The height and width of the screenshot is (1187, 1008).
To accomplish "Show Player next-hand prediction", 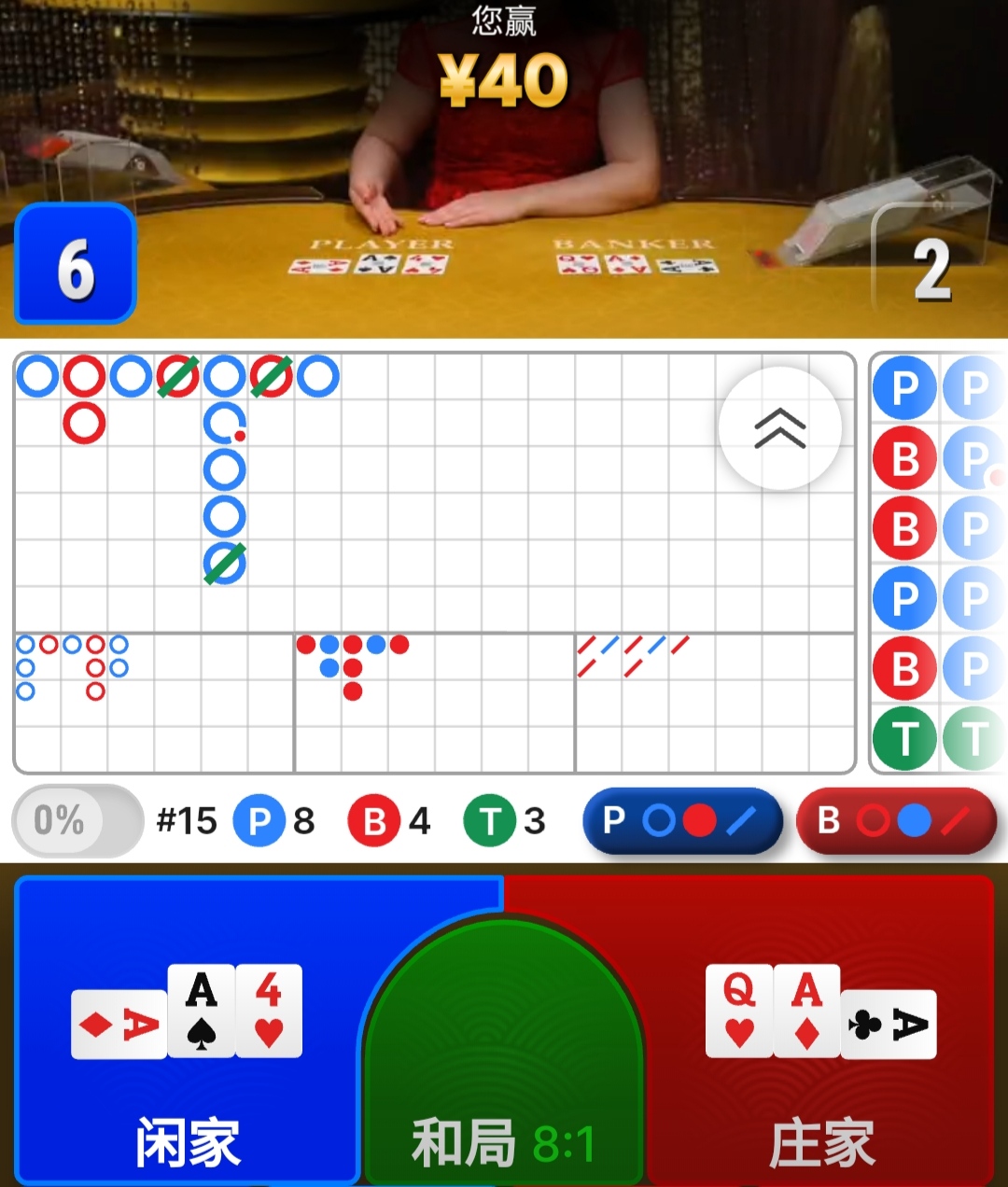I will [682, 821].
